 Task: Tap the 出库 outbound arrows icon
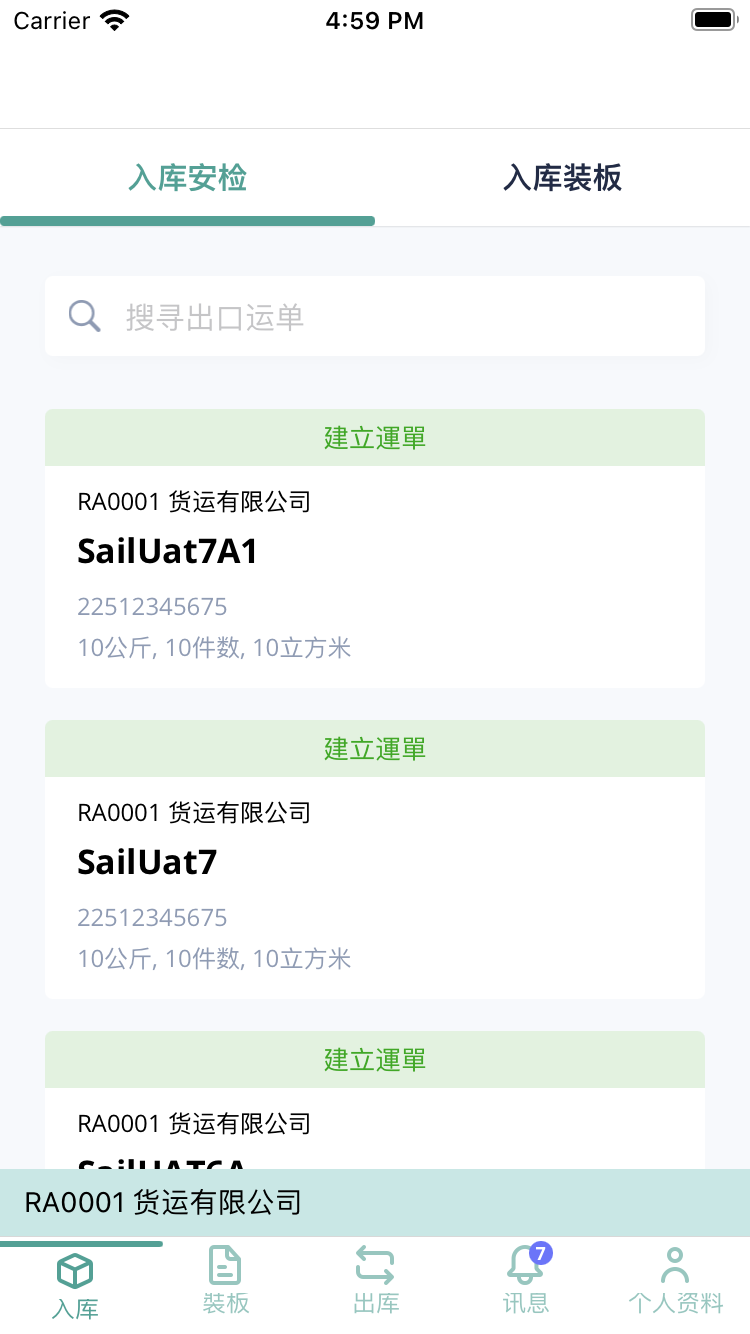pyautogui.click(x=375, y=1265)
